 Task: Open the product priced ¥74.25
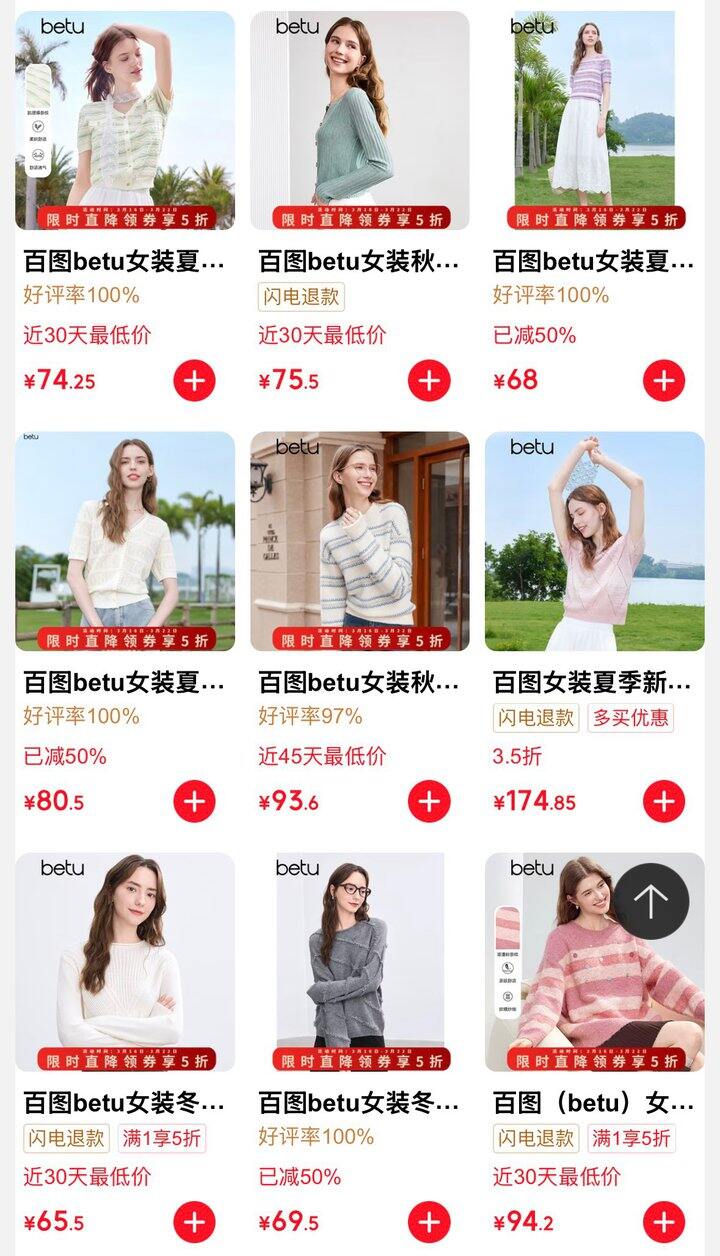click(125, 120)
